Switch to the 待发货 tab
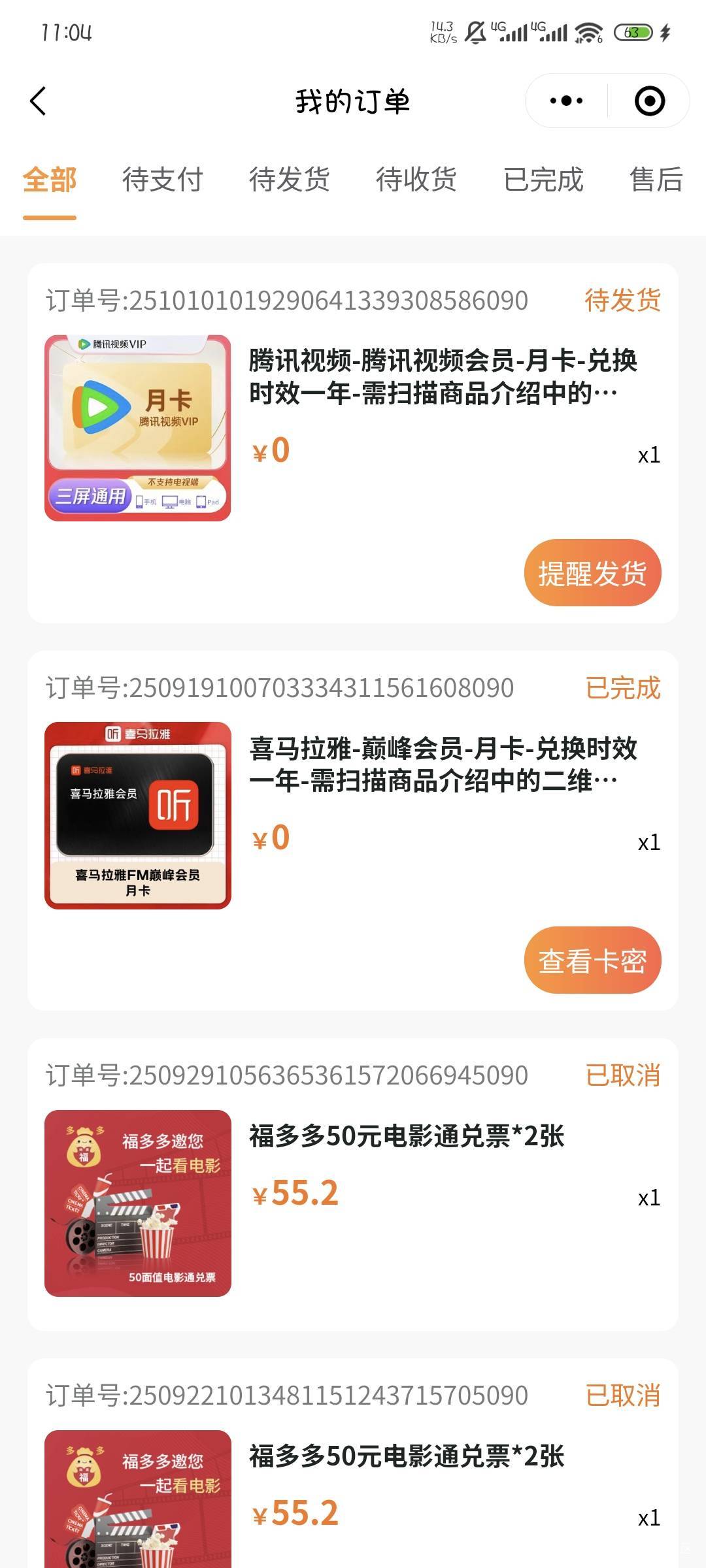Image resolution: width=706 pixels, height=1568 pixels. [x=289, y=180]
